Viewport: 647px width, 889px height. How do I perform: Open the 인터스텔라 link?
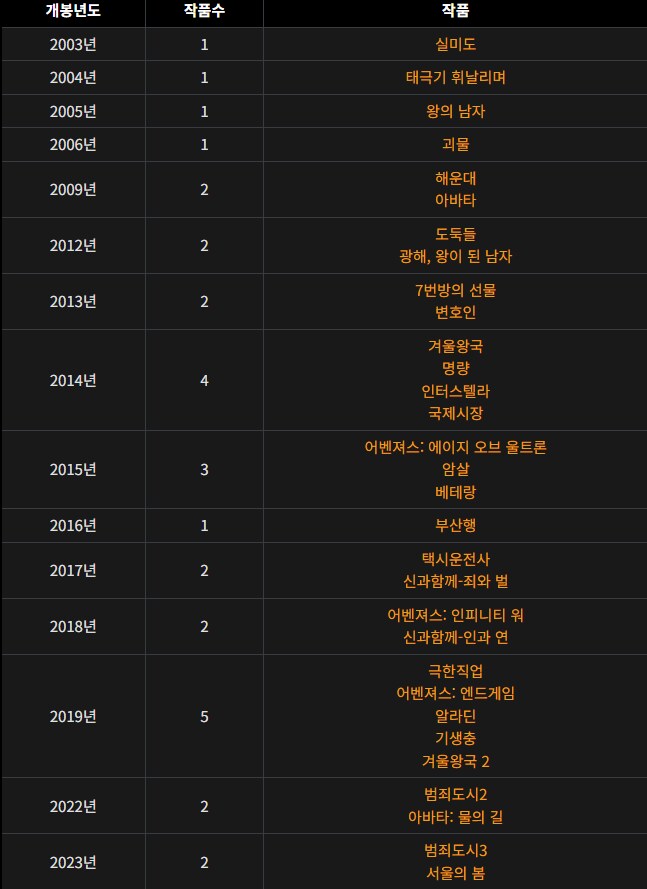455,390
